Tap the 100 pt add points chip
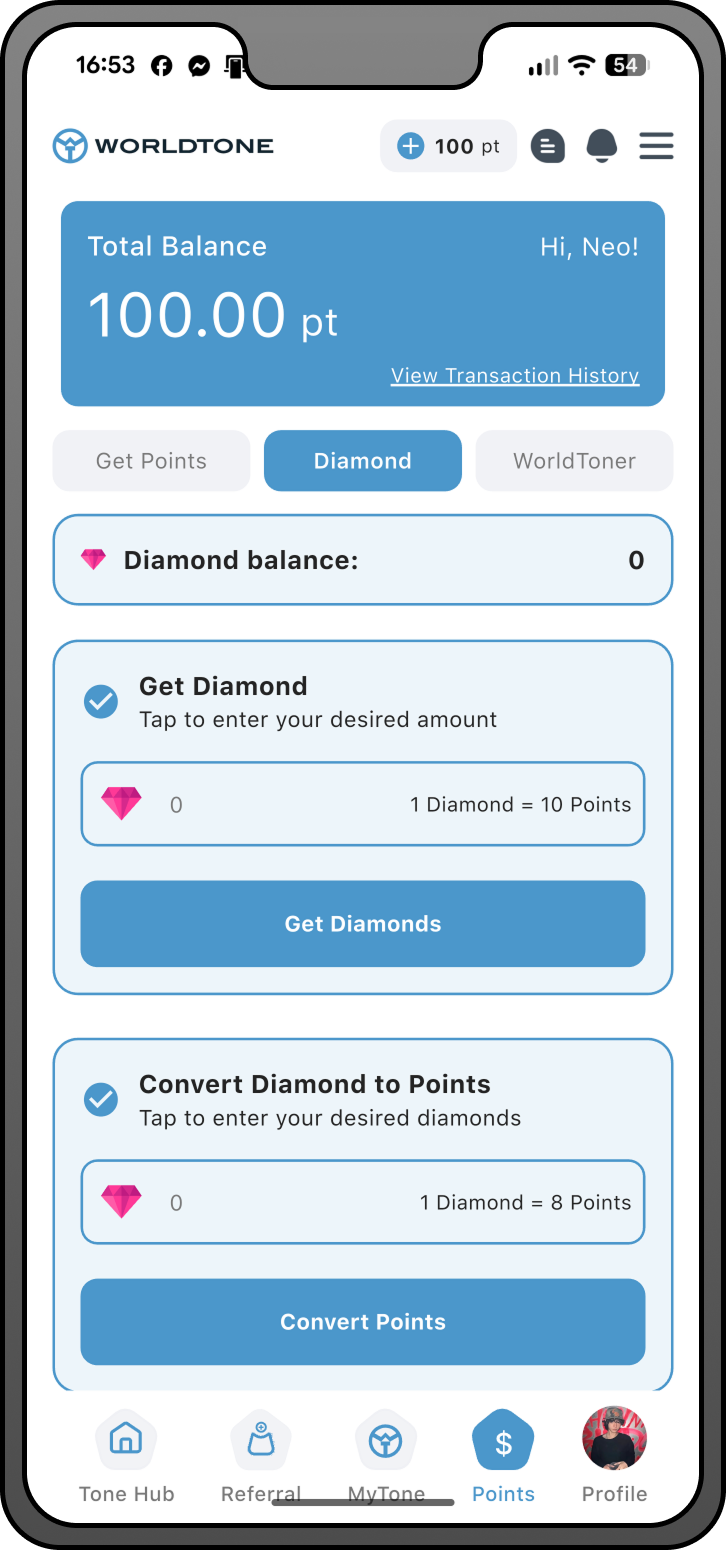The height and width of the screenshot is (1550, 726). pos(448,146)
